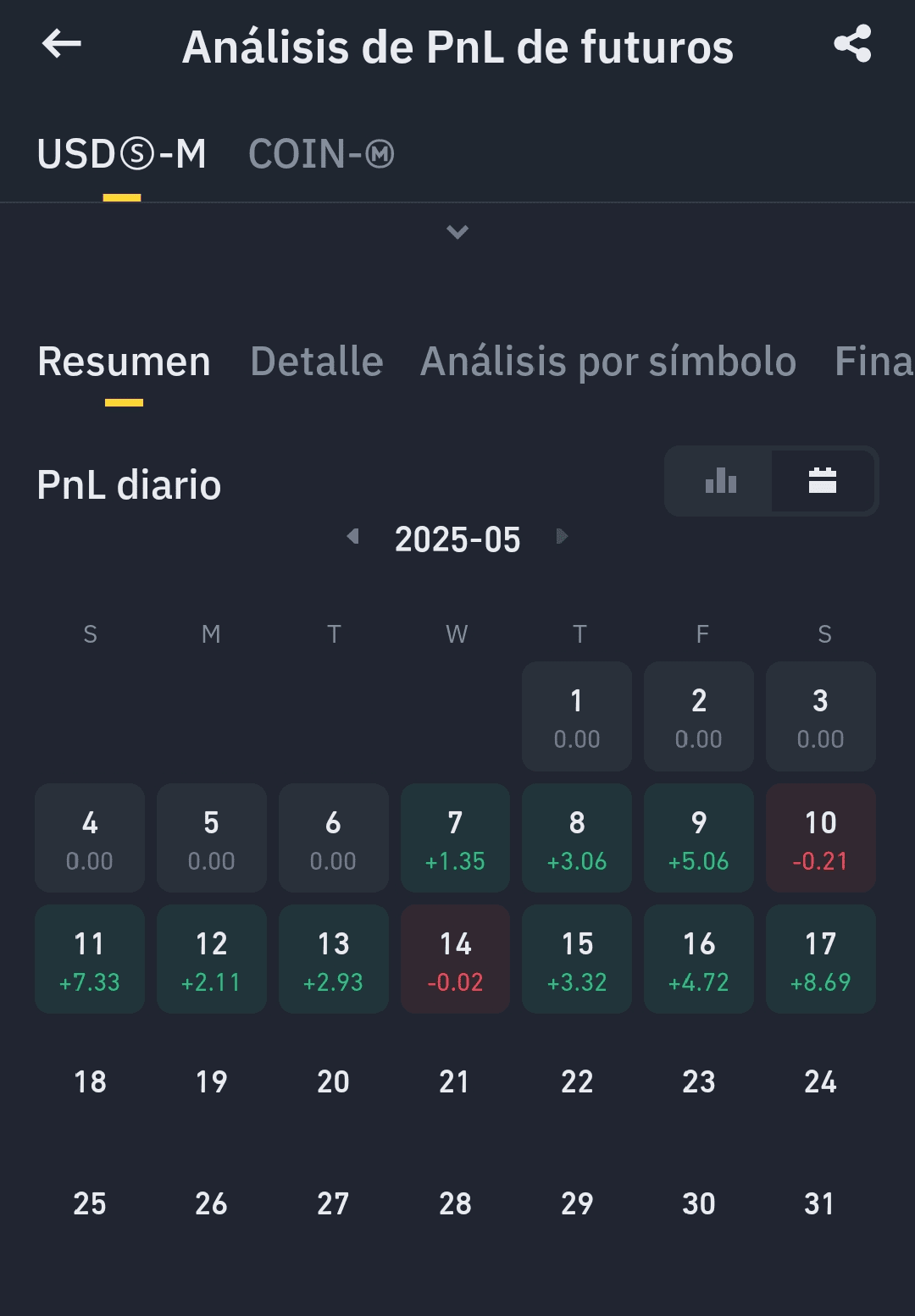Select the Resumen tab

tap(124, 362)
